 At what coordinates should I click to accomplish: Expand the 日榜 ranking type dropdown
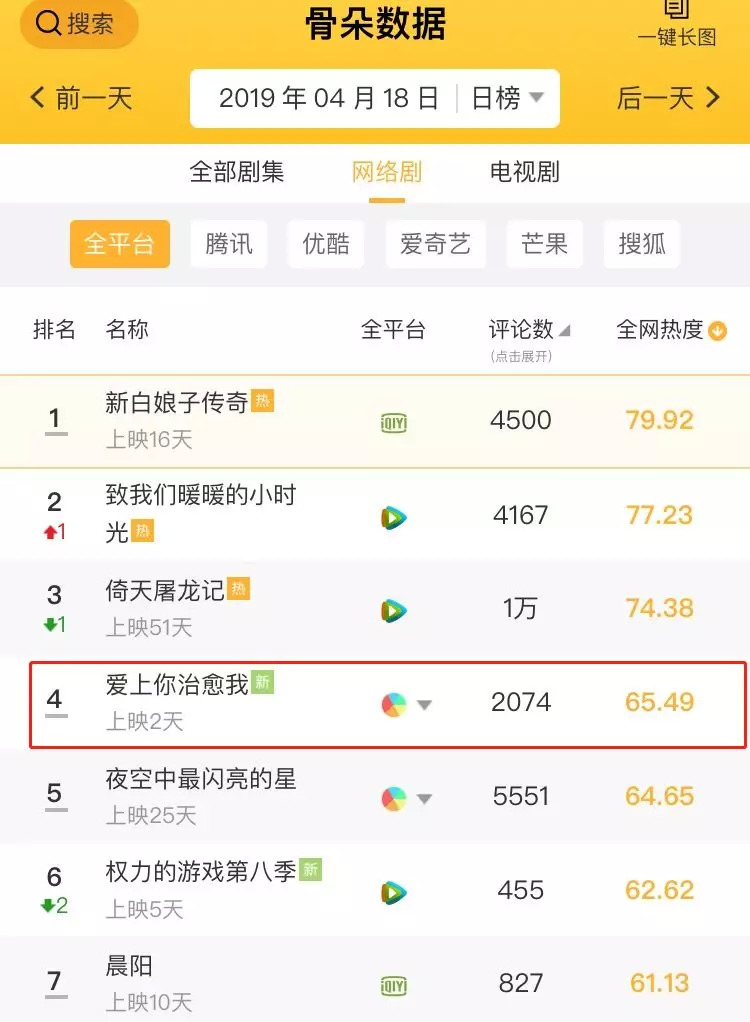(x=507, y=98)
